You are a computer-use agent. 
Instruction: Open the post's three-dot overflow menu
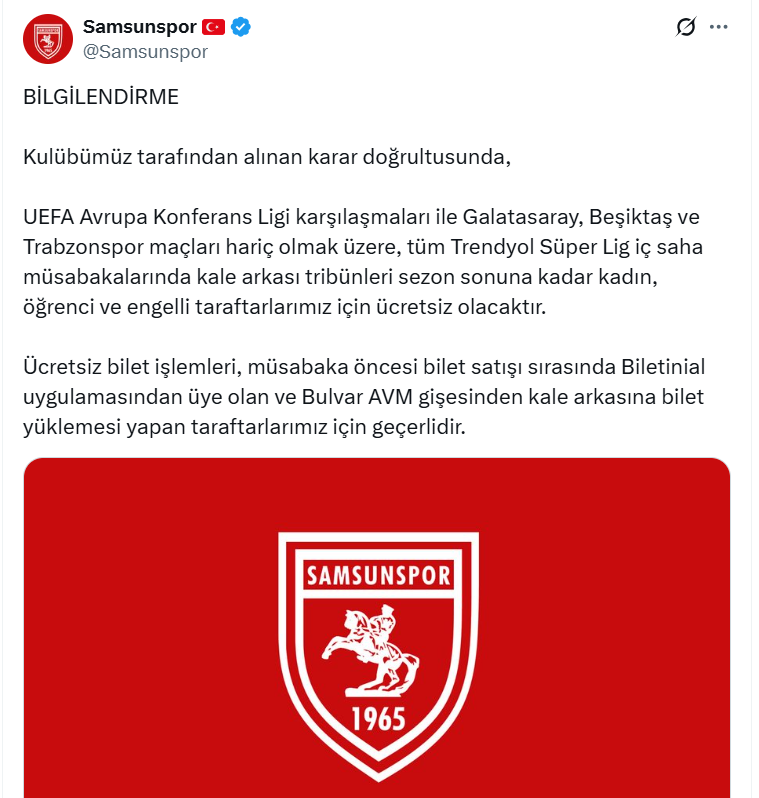pos(719,27)
